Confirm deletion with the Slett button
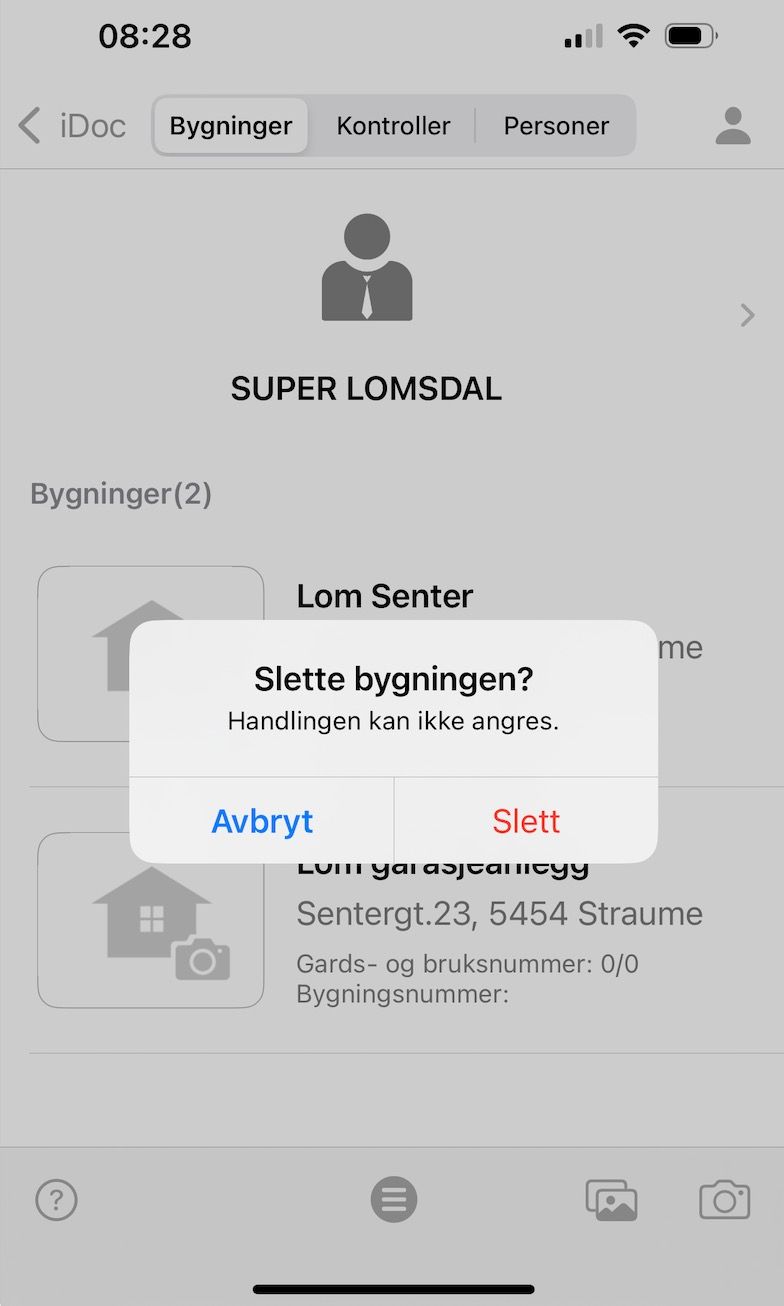 (526, 821)
